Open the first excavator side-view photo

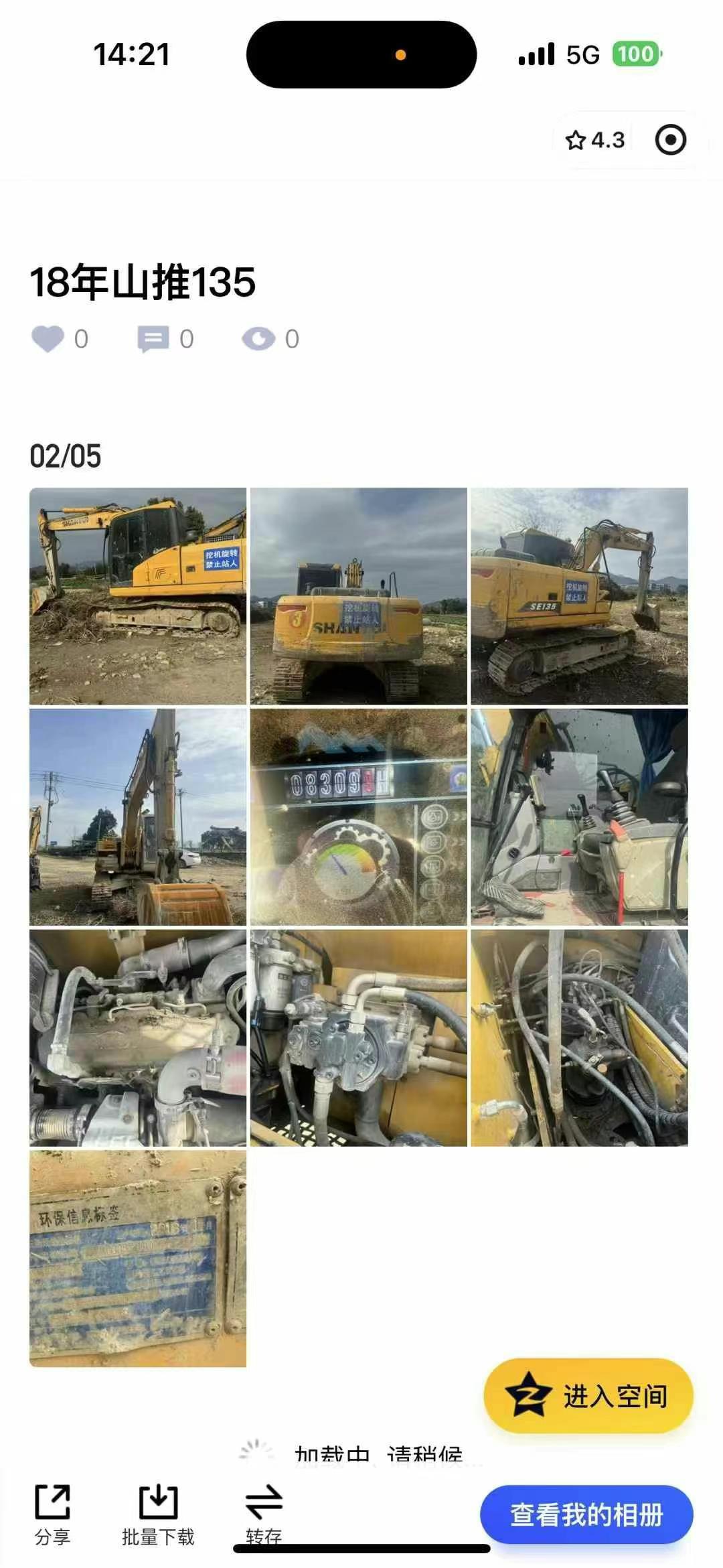(138, 596)
